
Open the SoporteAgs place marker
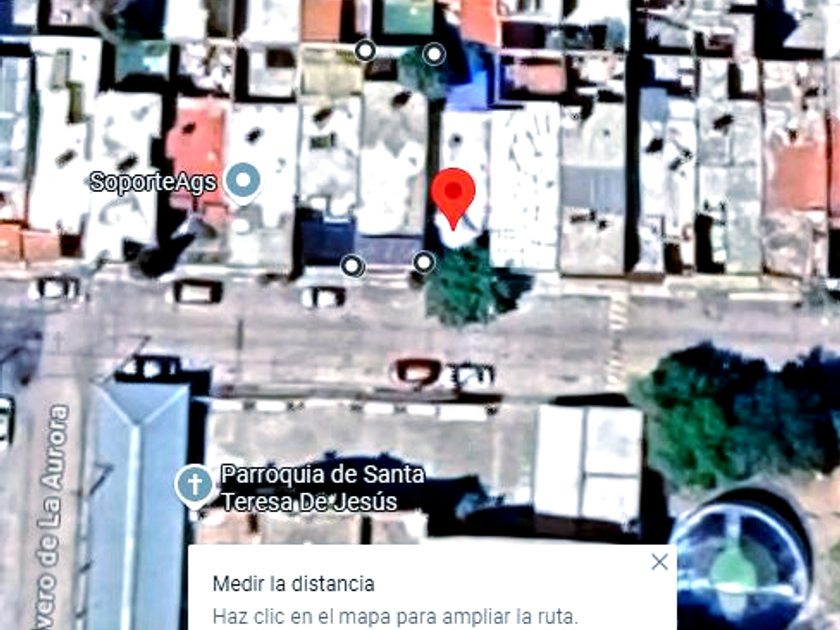pyautogui.click(x=242, y=182)
